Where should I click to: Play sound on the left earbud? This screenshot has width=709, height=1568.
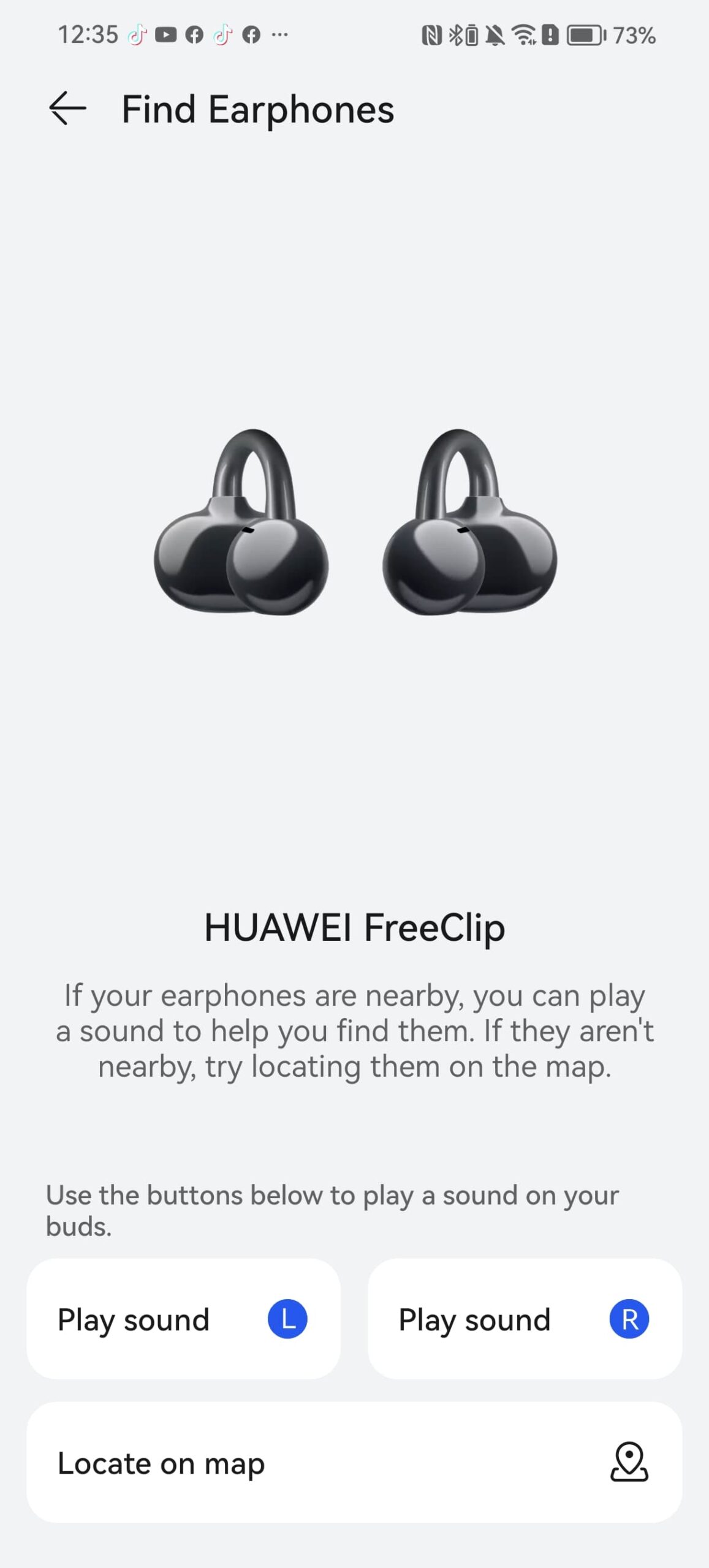click(x=183, y=1319)
